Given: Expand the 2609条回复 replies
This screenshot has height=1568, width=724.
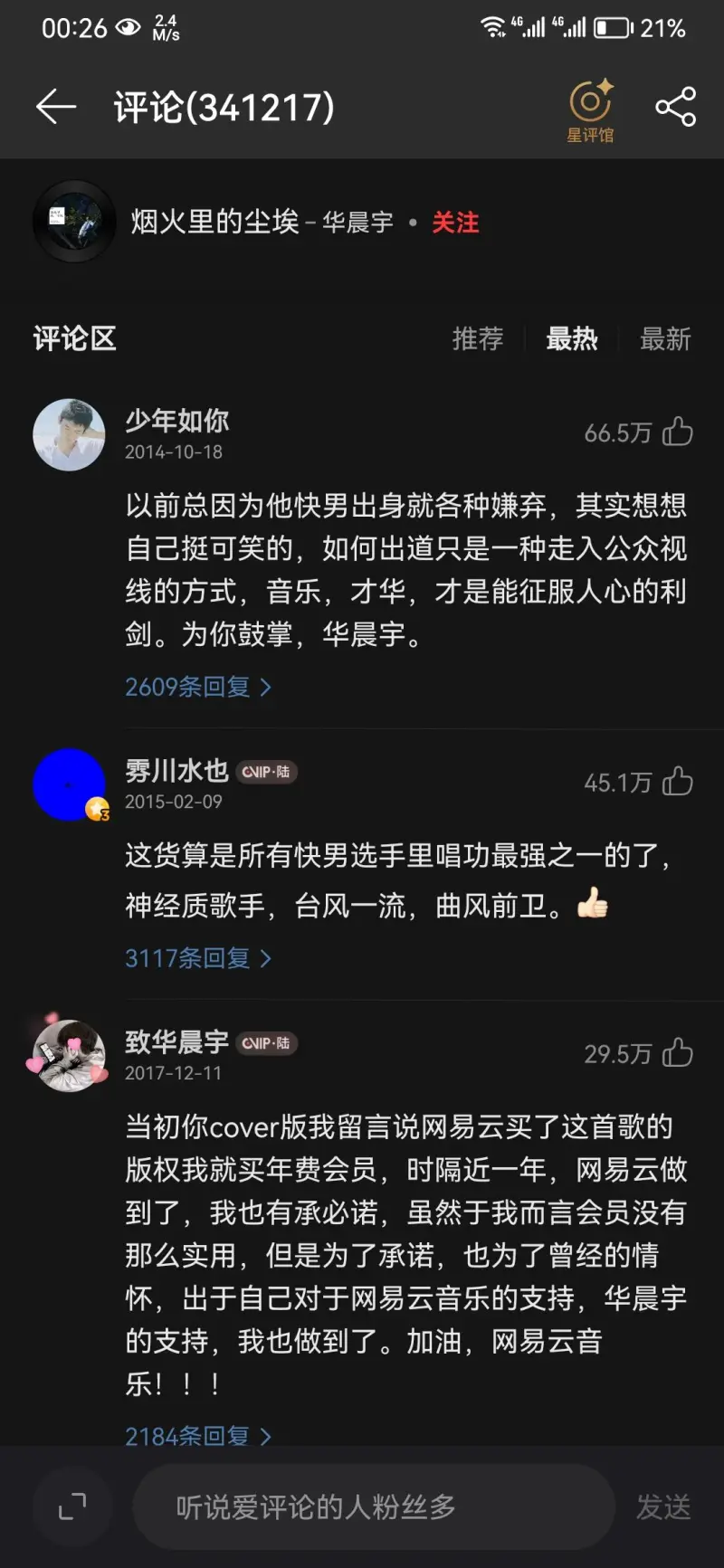Looking at the screenshot, I should coord(197,687).
